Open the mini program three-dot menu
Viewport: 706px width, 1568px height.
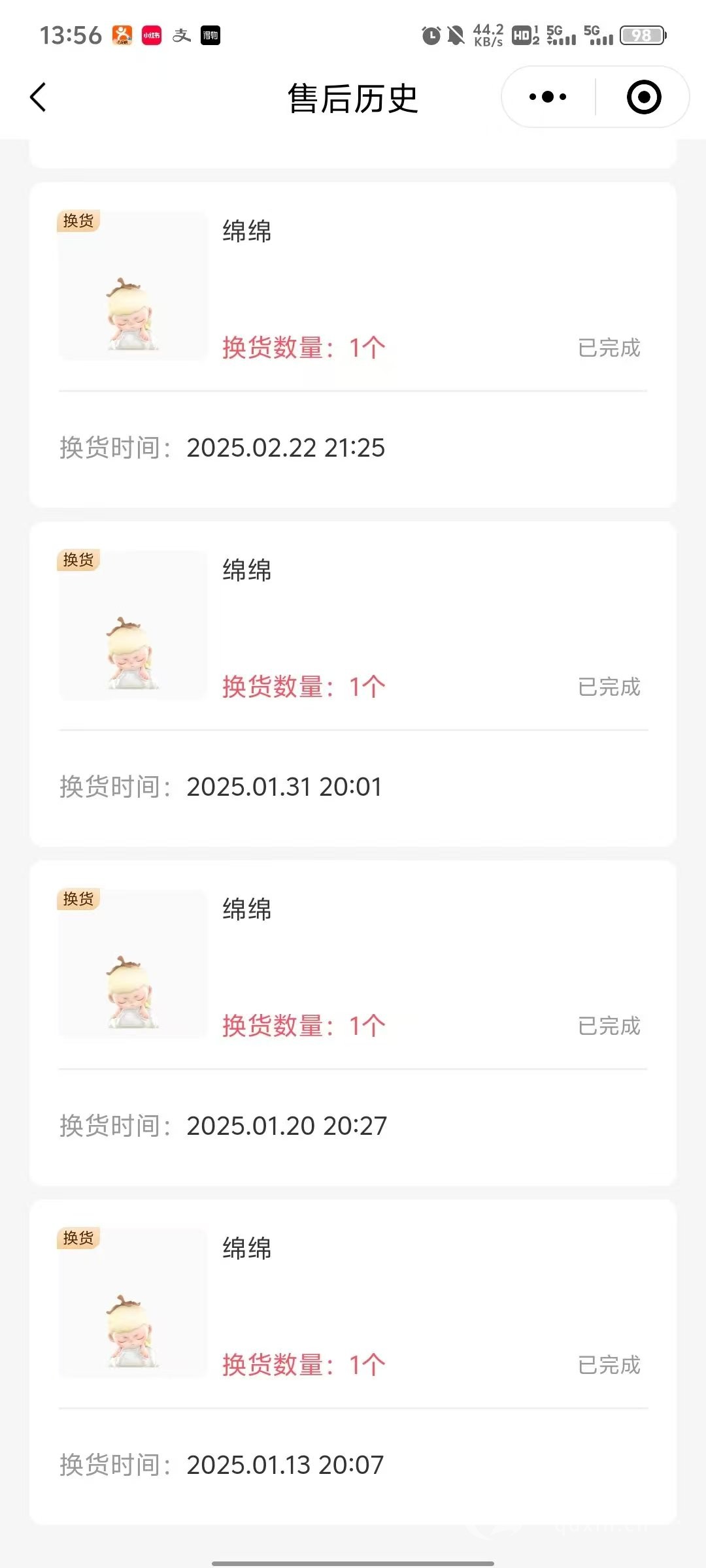coord(548,97)
